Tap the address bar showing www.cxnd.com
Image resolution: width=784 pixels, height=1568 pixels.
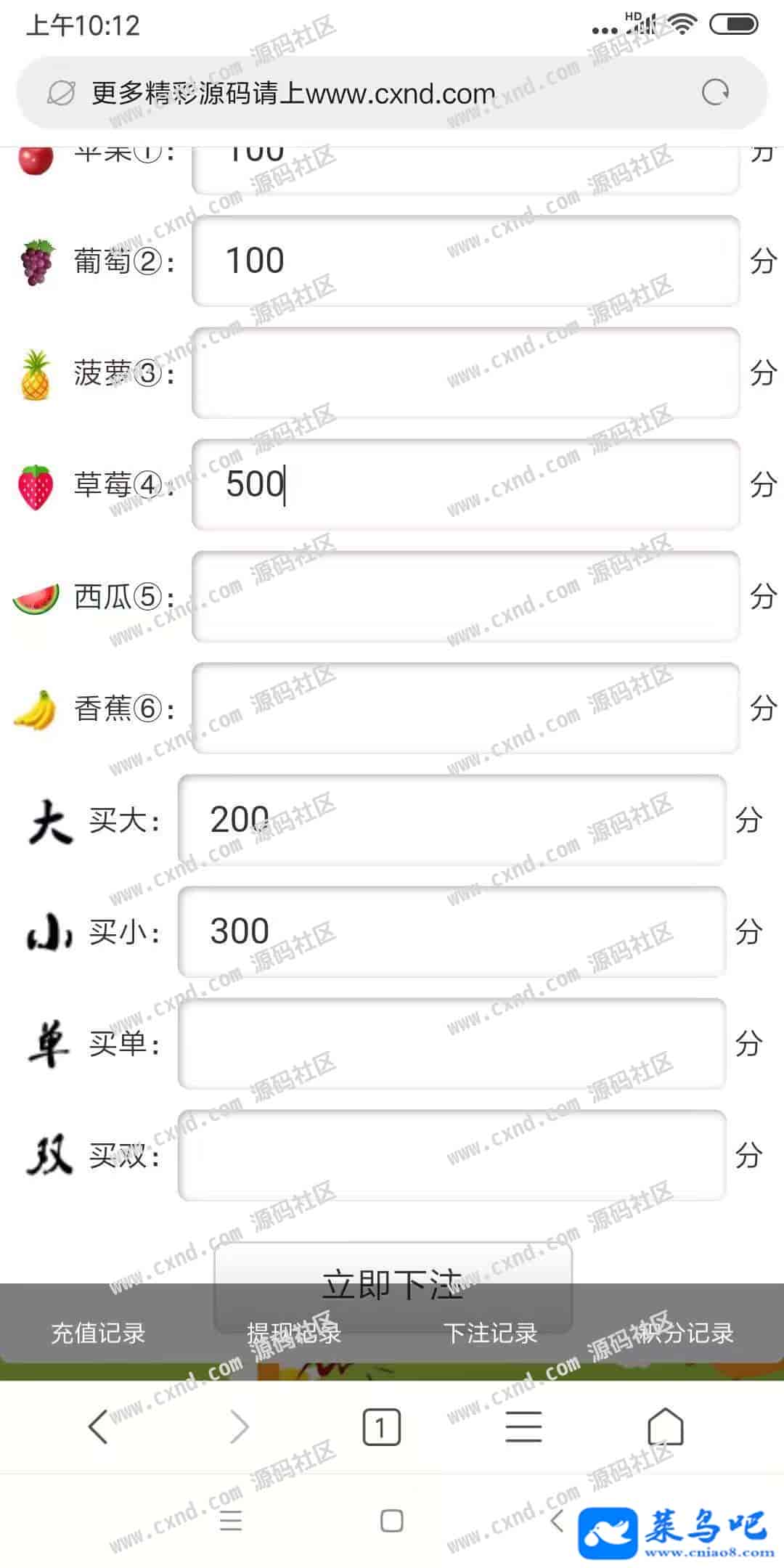pyautogui.click(x=363, y=93)
